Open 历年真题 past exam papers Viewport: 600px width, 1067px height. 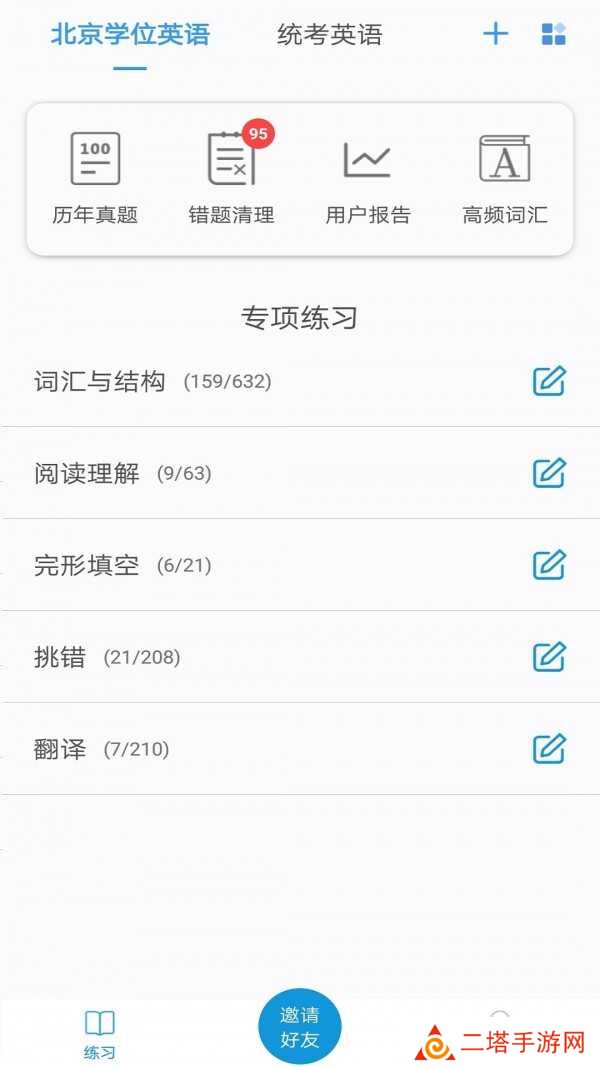click(95, 178)
